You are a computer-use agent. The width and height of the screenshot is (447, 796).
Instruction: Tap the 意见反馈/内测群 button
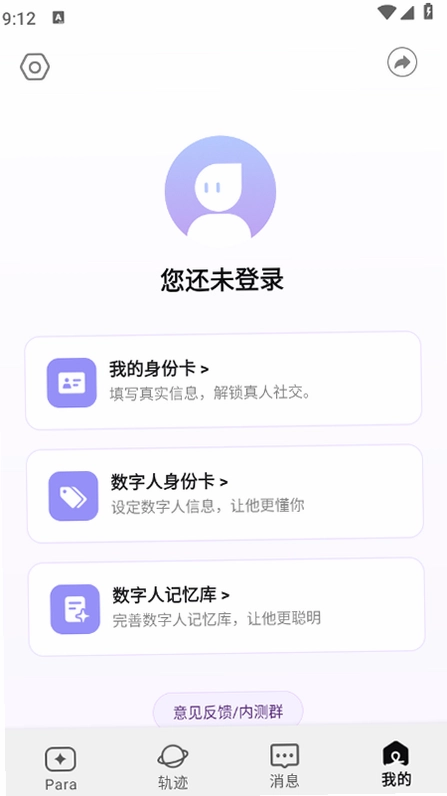point(228,711)
